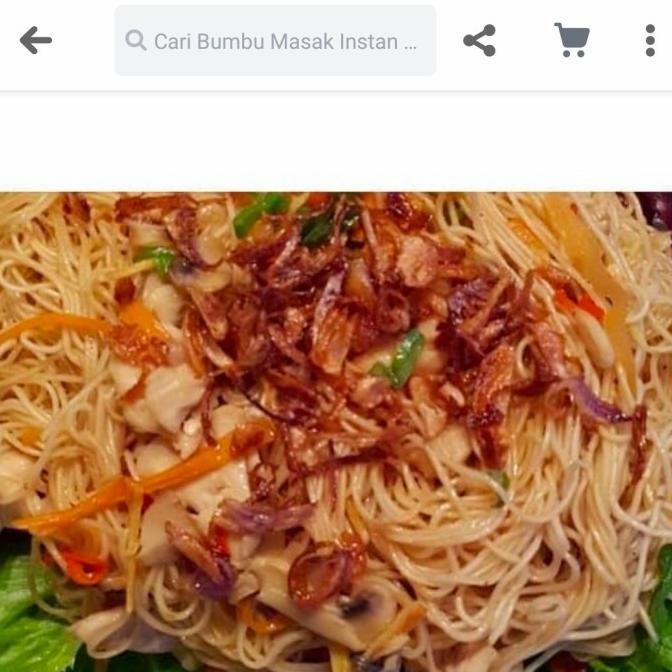Screen dimensions: 672x672
Task: Go back using the arrow icon
Action: [x=35, y=41]
